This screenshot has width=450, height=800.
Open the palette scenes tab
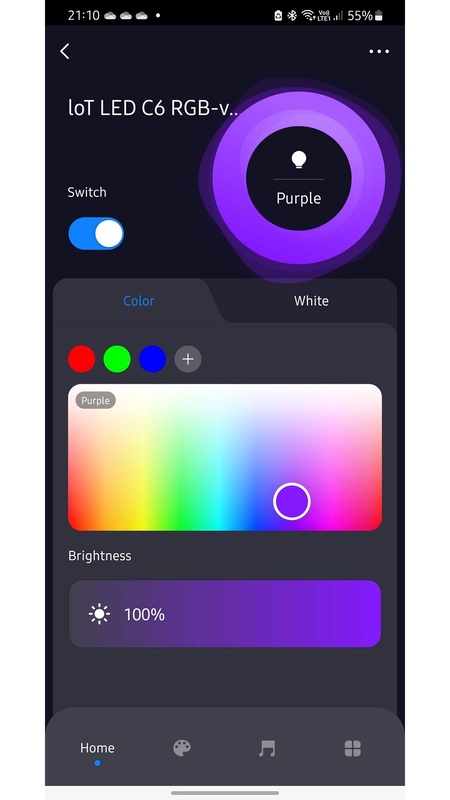[x=182, y=748]
